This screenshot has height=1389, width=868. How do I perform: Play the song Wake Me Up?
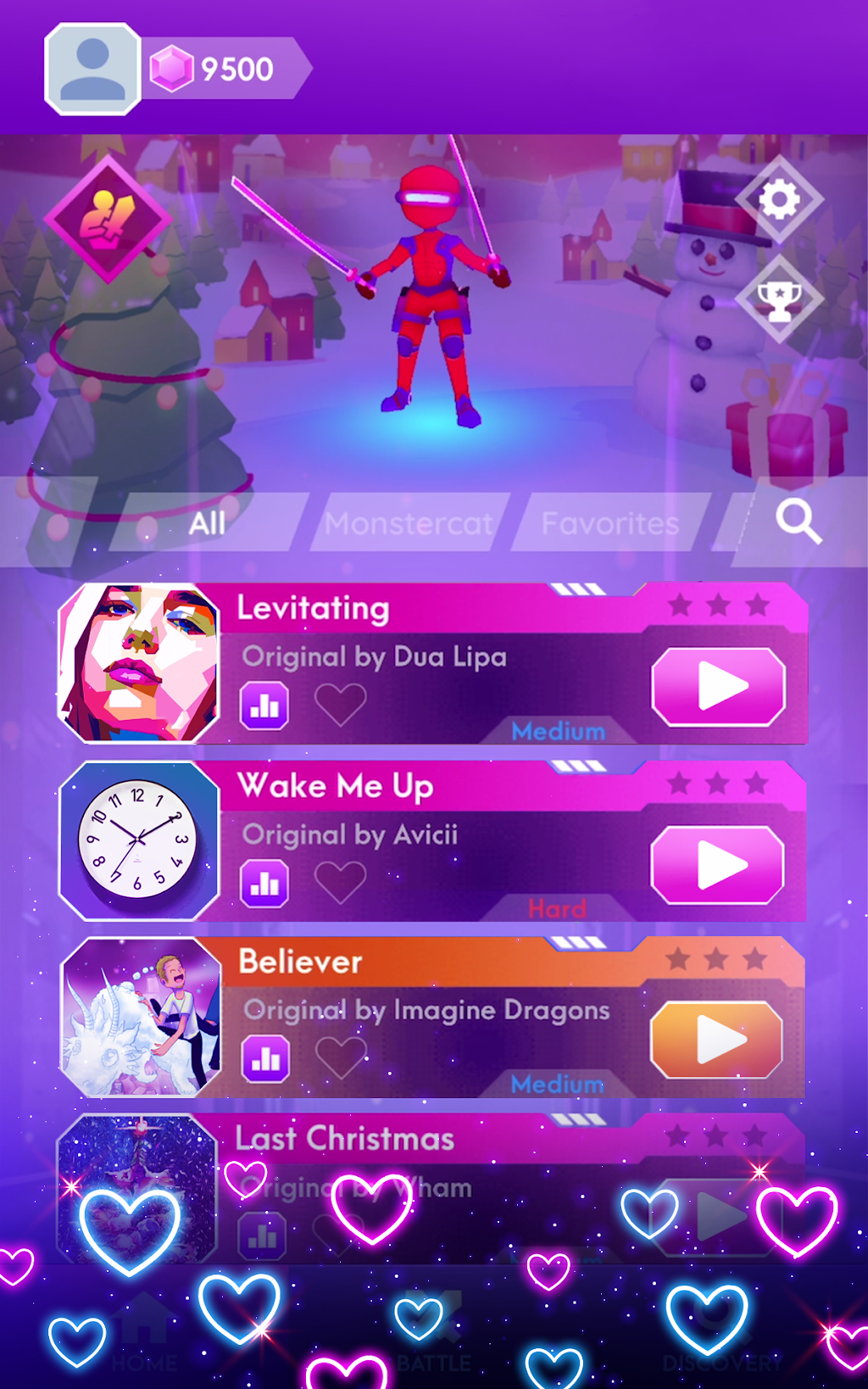pyautogui.click(x=718, y=865)
